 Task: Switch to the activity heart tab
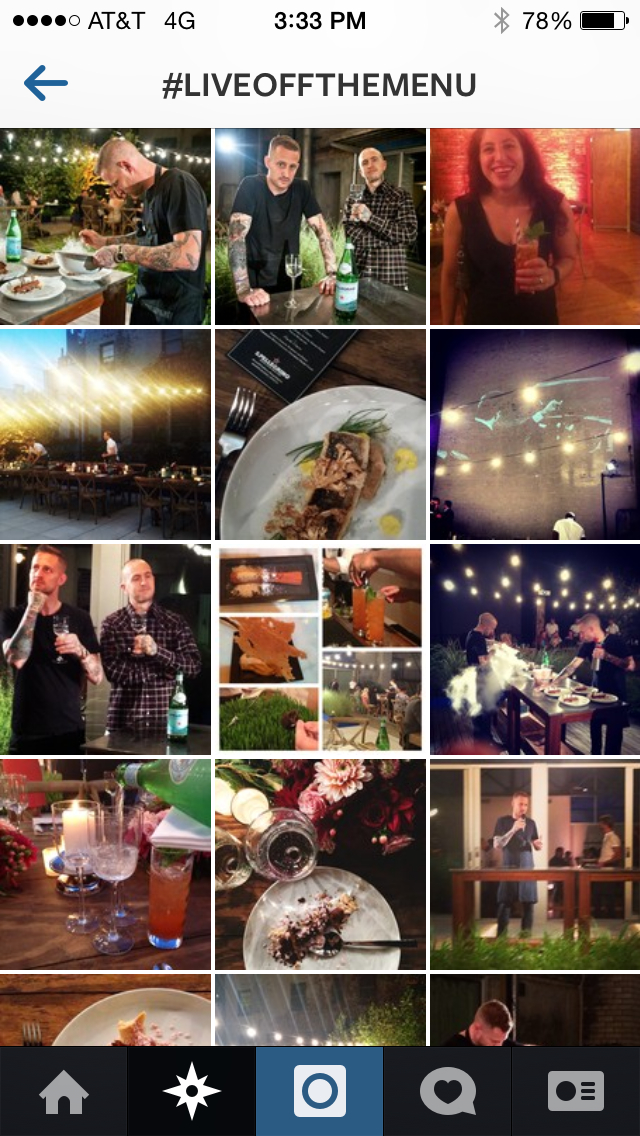click(x=448, y=1091)
